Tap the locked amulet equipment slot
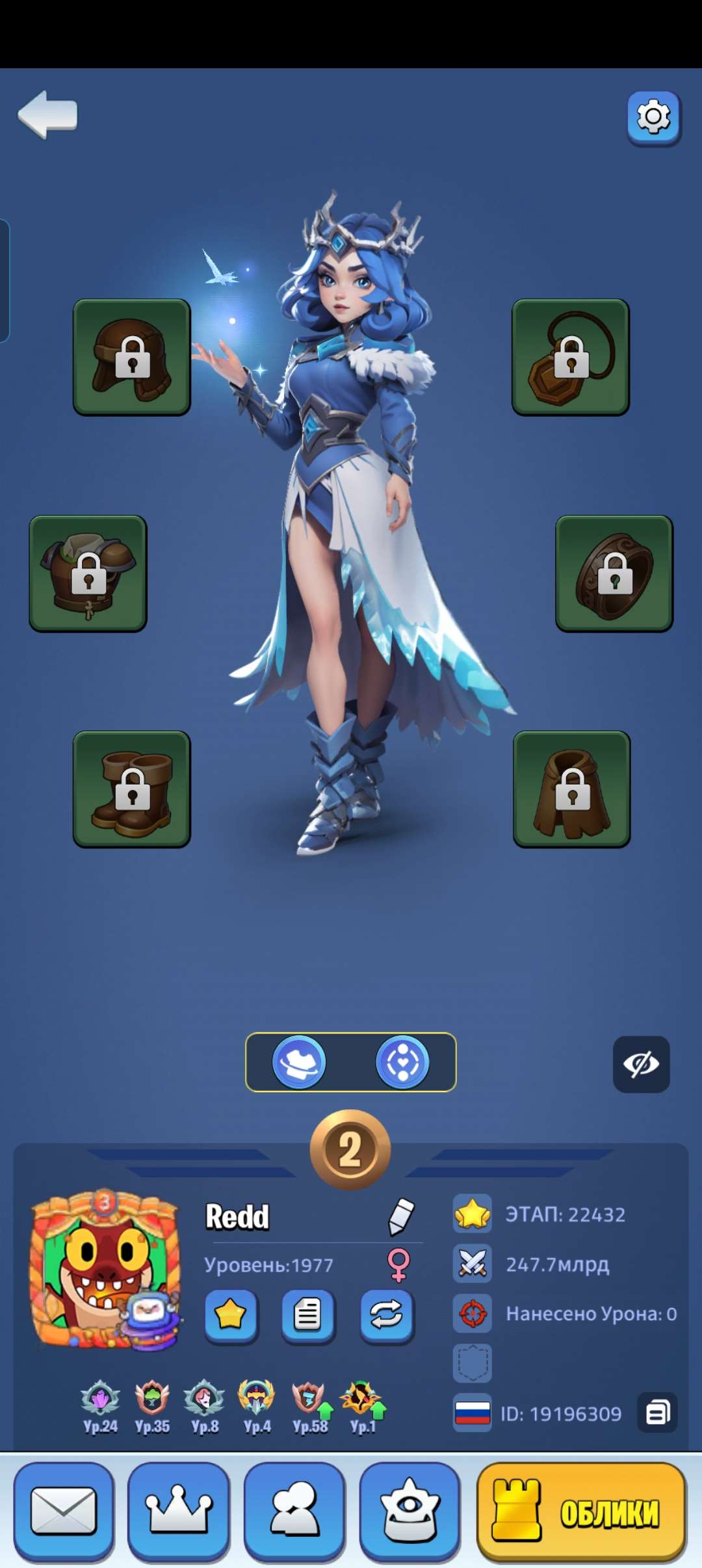The height and width of the screenshot is (1568, 702). pyautogui.click(x=571, y=357)
